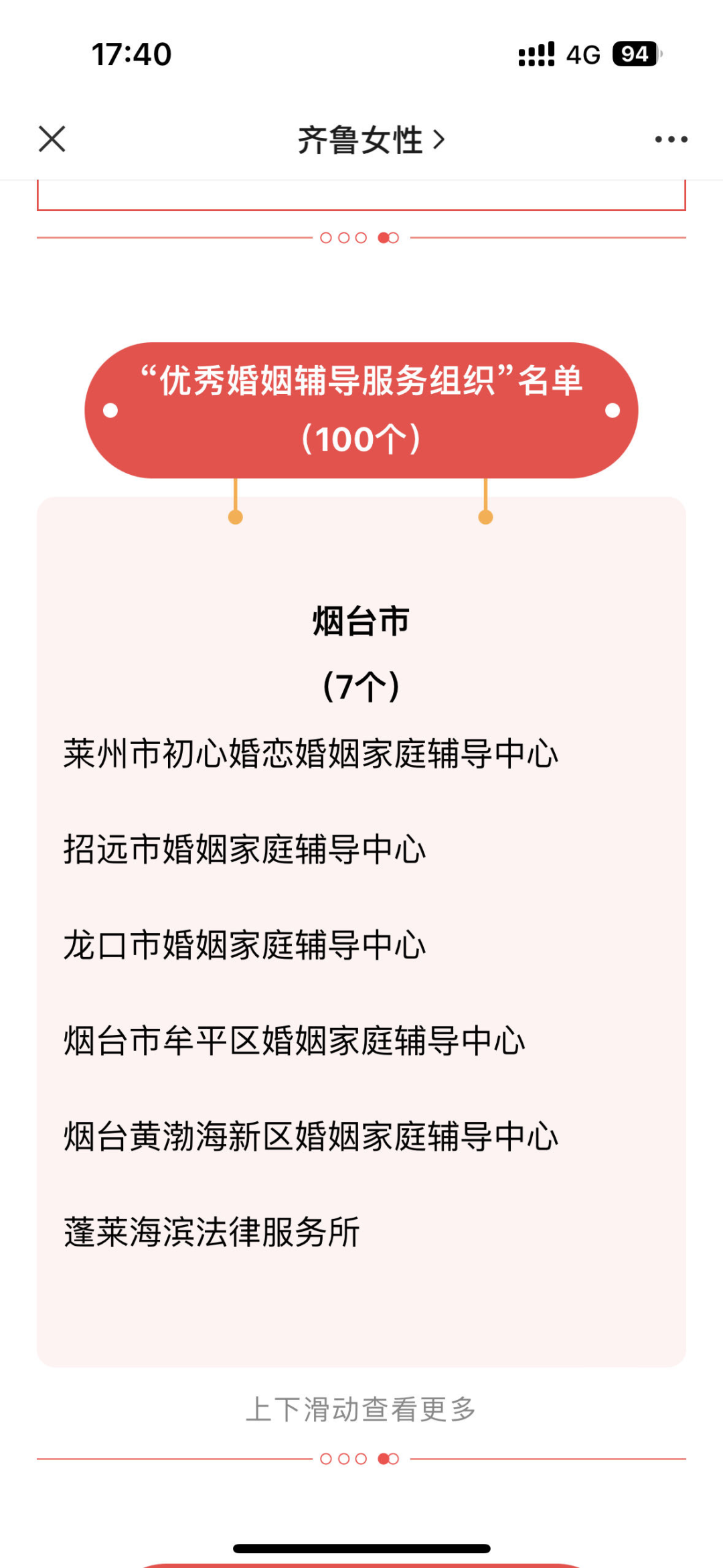Close the article page
Viewport: 723px width, 1568px height.
(x=52, y=139)
